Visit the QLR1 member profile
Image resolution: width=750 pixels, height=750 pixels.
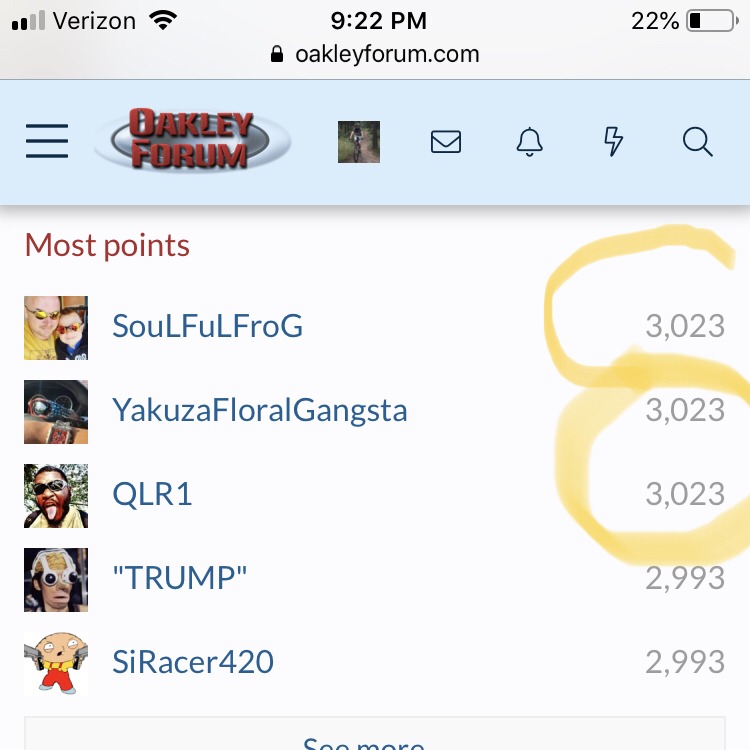[x=152, y=494]
